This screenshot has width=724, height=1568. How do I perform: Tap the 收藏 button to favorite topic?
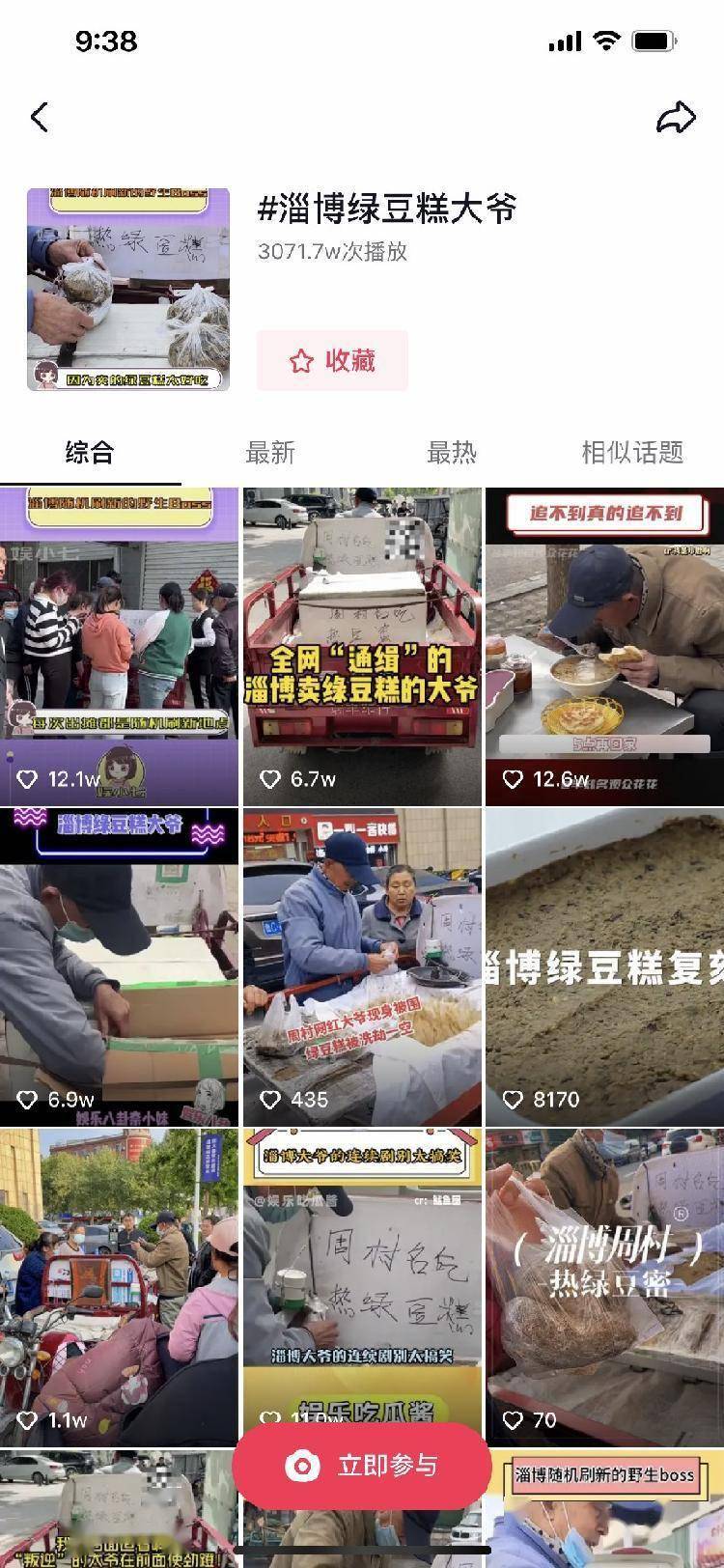(x=332, y=361)
